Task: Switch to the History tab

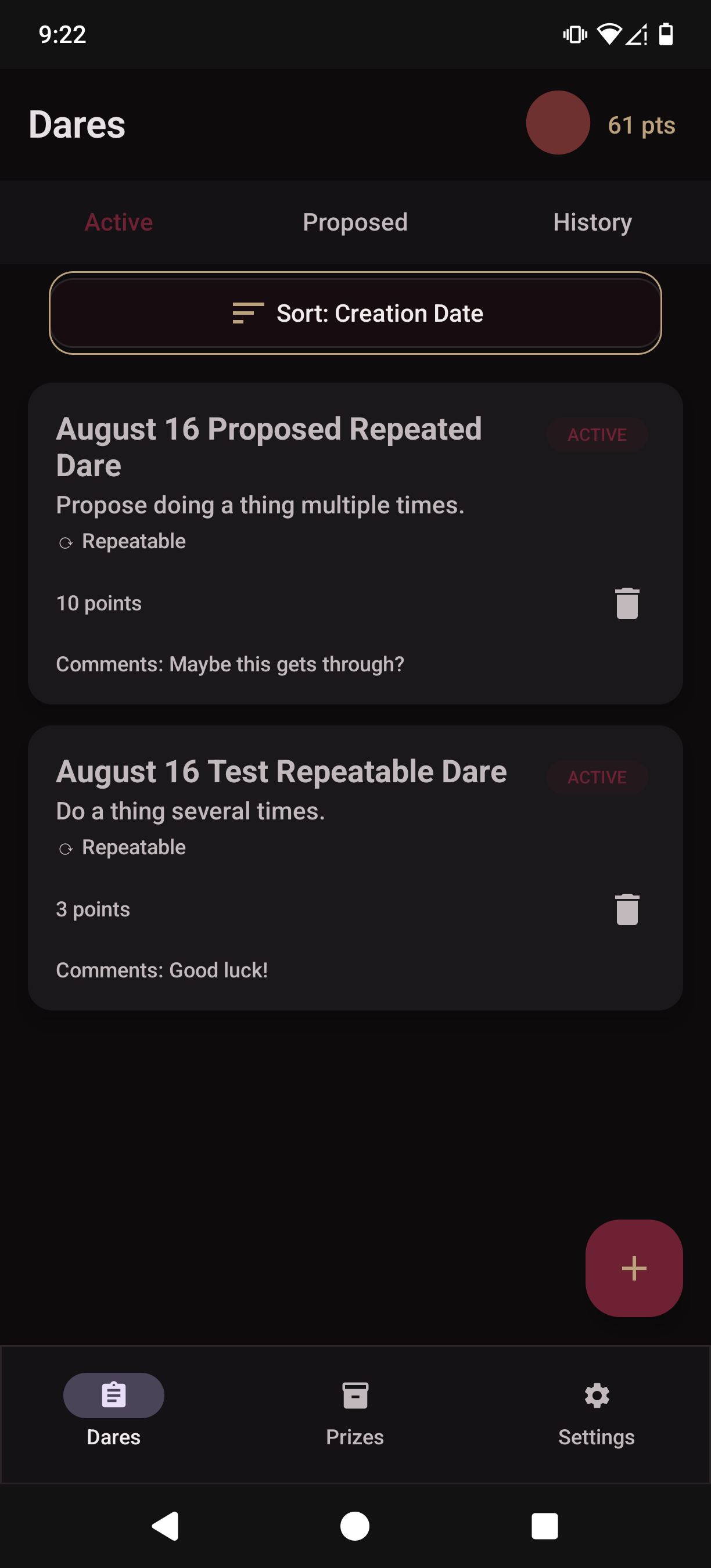Action: (592, 222)
